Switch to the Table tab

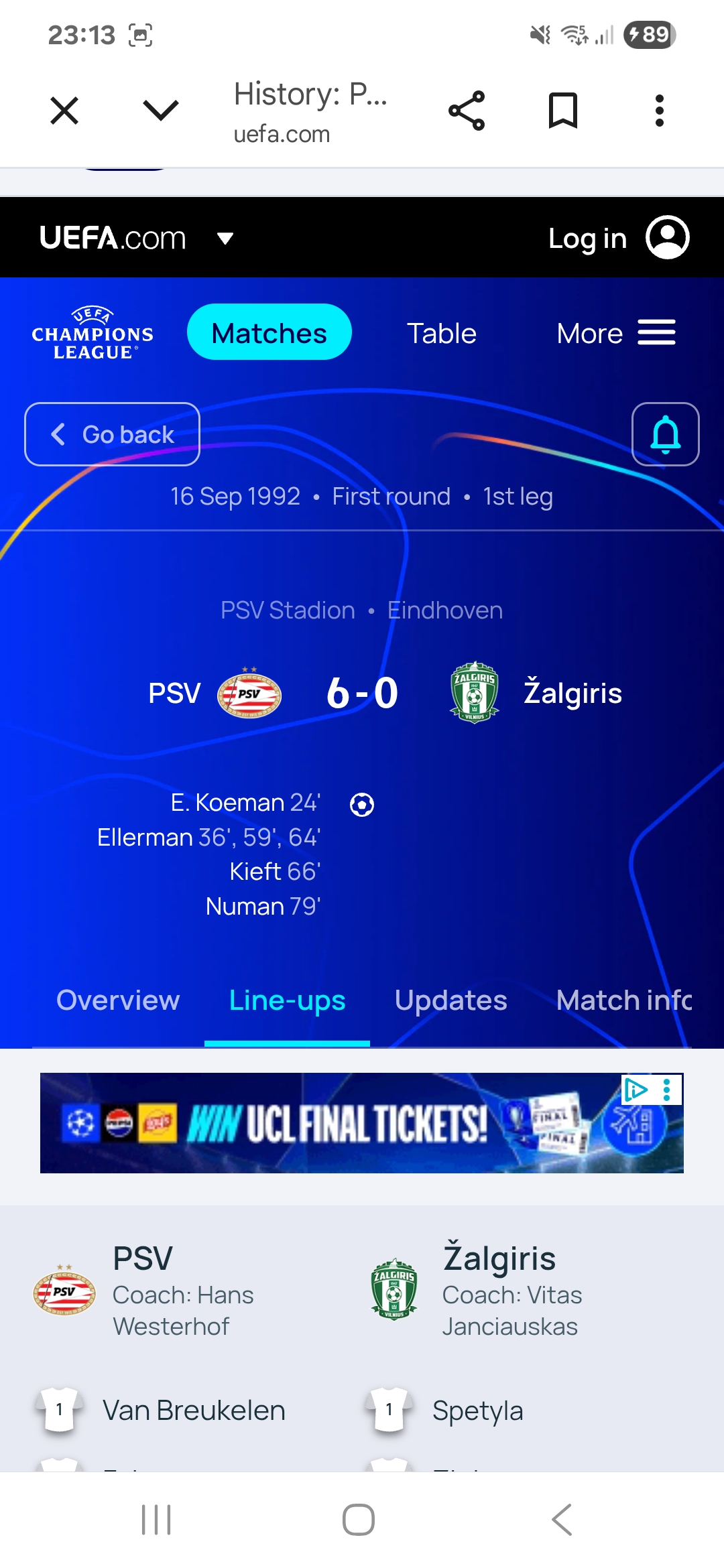coord(442,333)
